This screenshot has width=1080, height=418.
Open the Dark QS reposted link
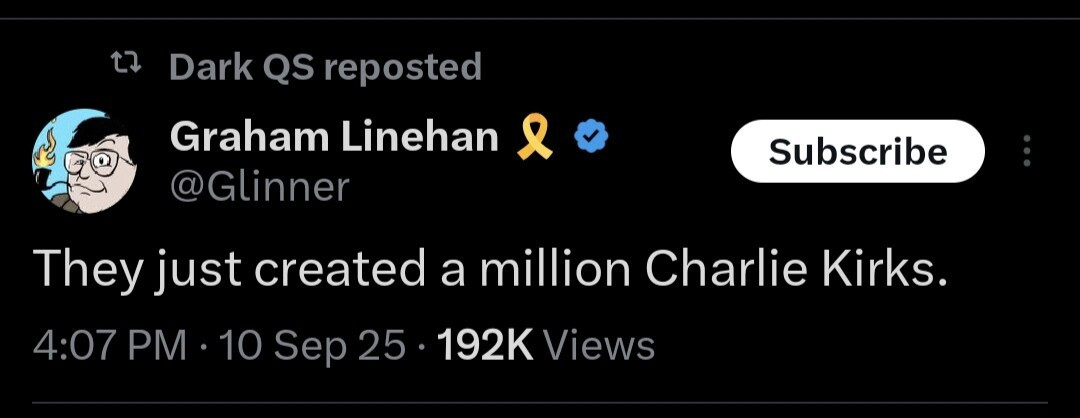(325, 67)
